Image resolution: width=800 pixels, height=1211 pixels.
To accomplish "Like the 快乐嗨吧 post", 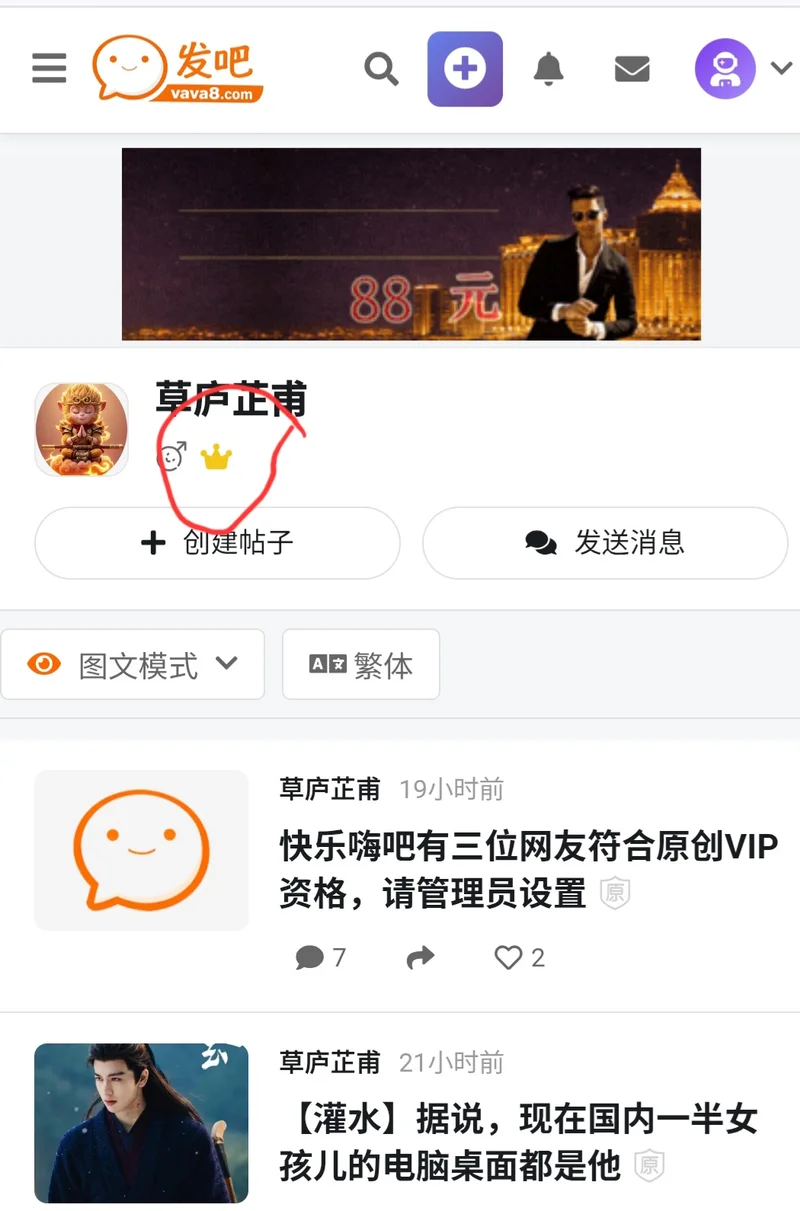I will (519, 958).
